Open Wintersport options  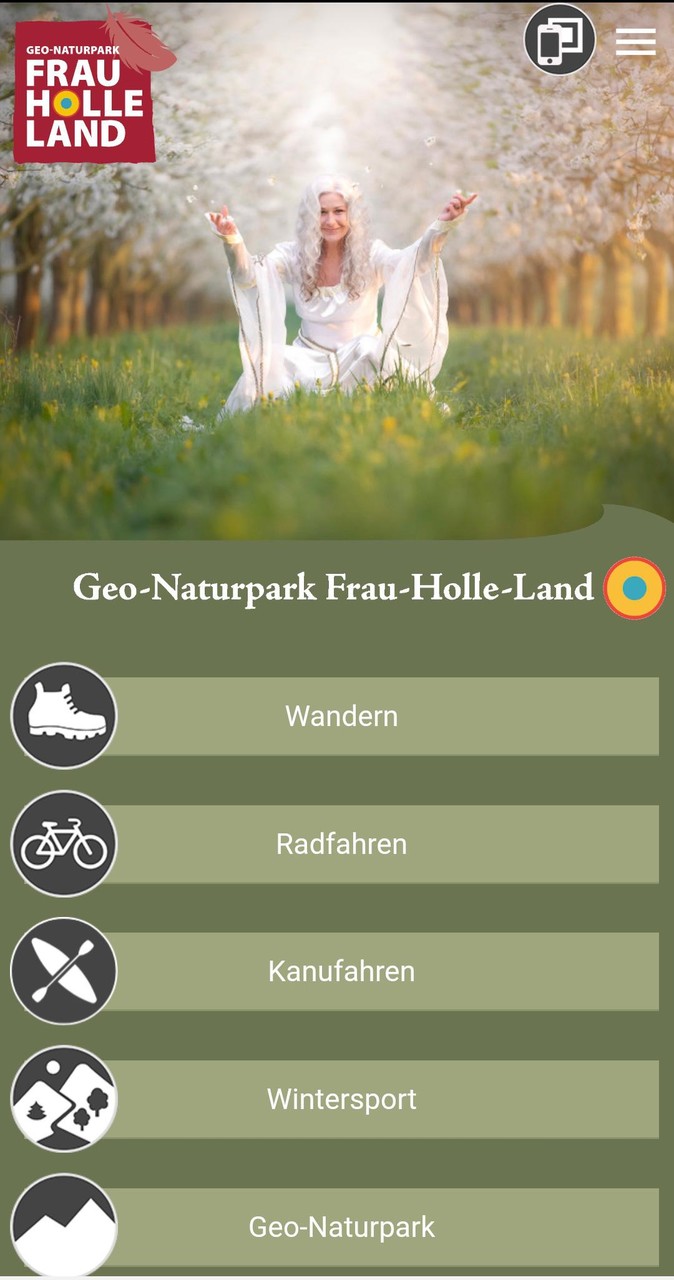point(341,1099)
